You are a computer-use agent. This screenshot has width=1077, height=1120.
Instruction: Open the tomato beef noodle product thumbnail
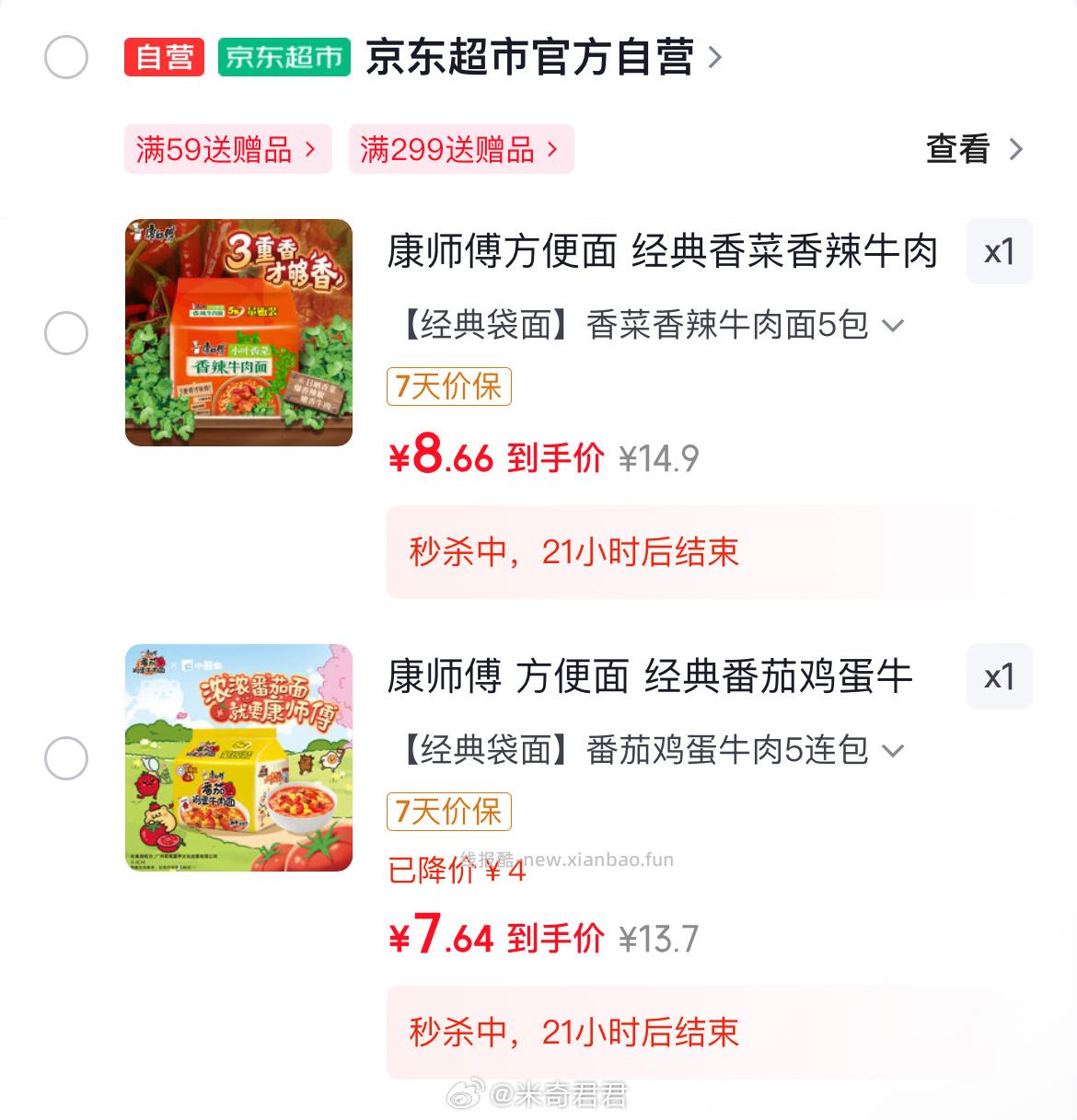[x=238, y=756]
